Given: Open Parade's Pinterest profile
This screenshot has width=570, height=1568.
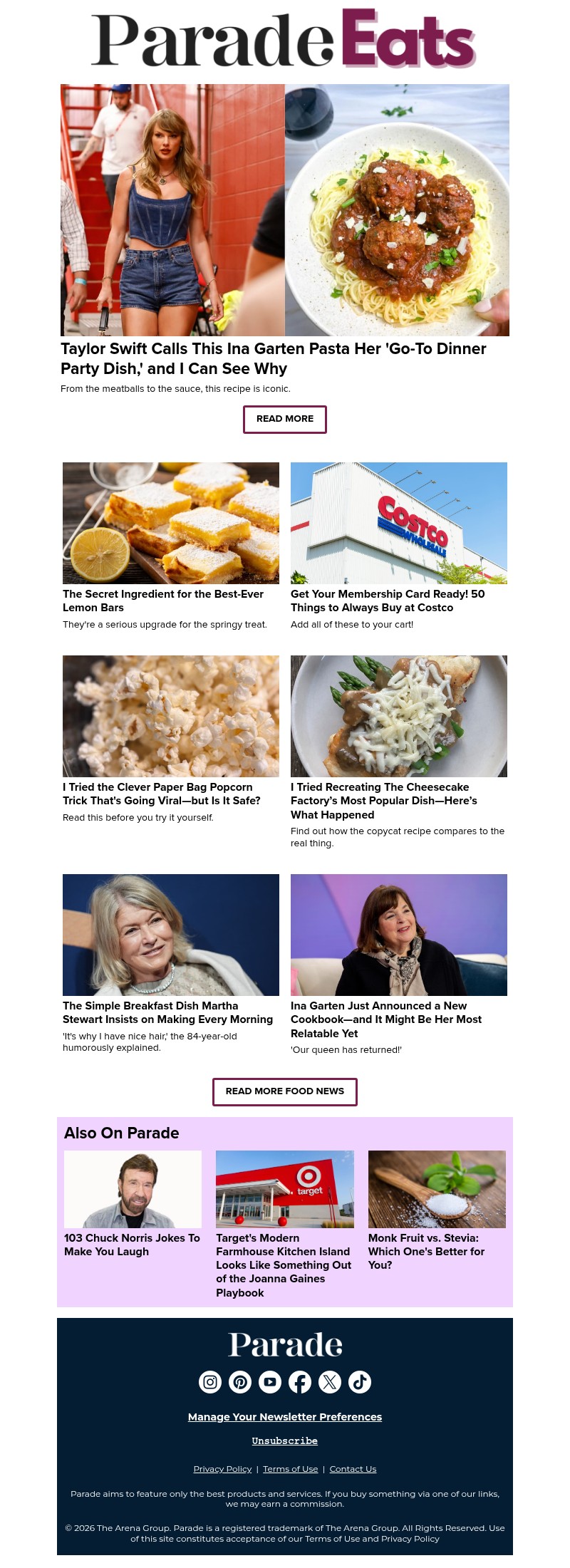Looking at the screenshot, I should [240, 1382].
